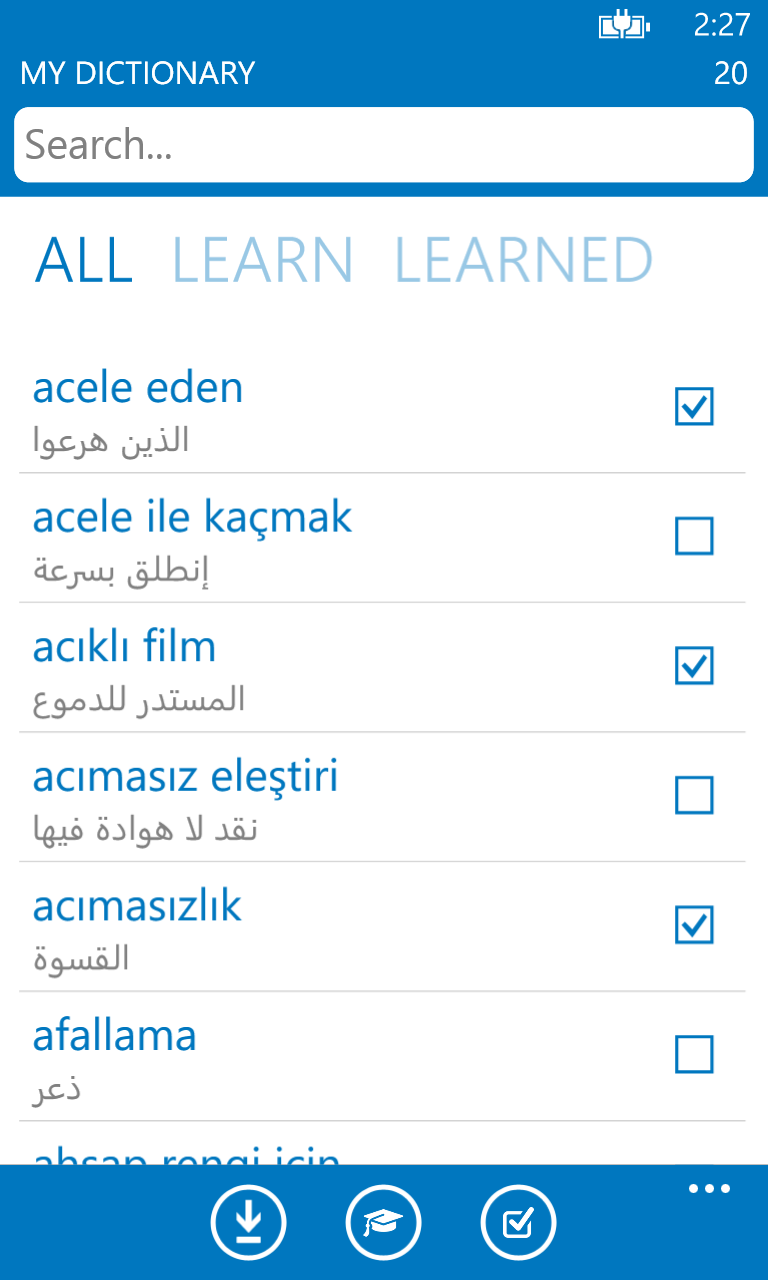Open the graduation cap learn mode
This screenshot has height=1280, width=768.
[x=383, y=1222]
